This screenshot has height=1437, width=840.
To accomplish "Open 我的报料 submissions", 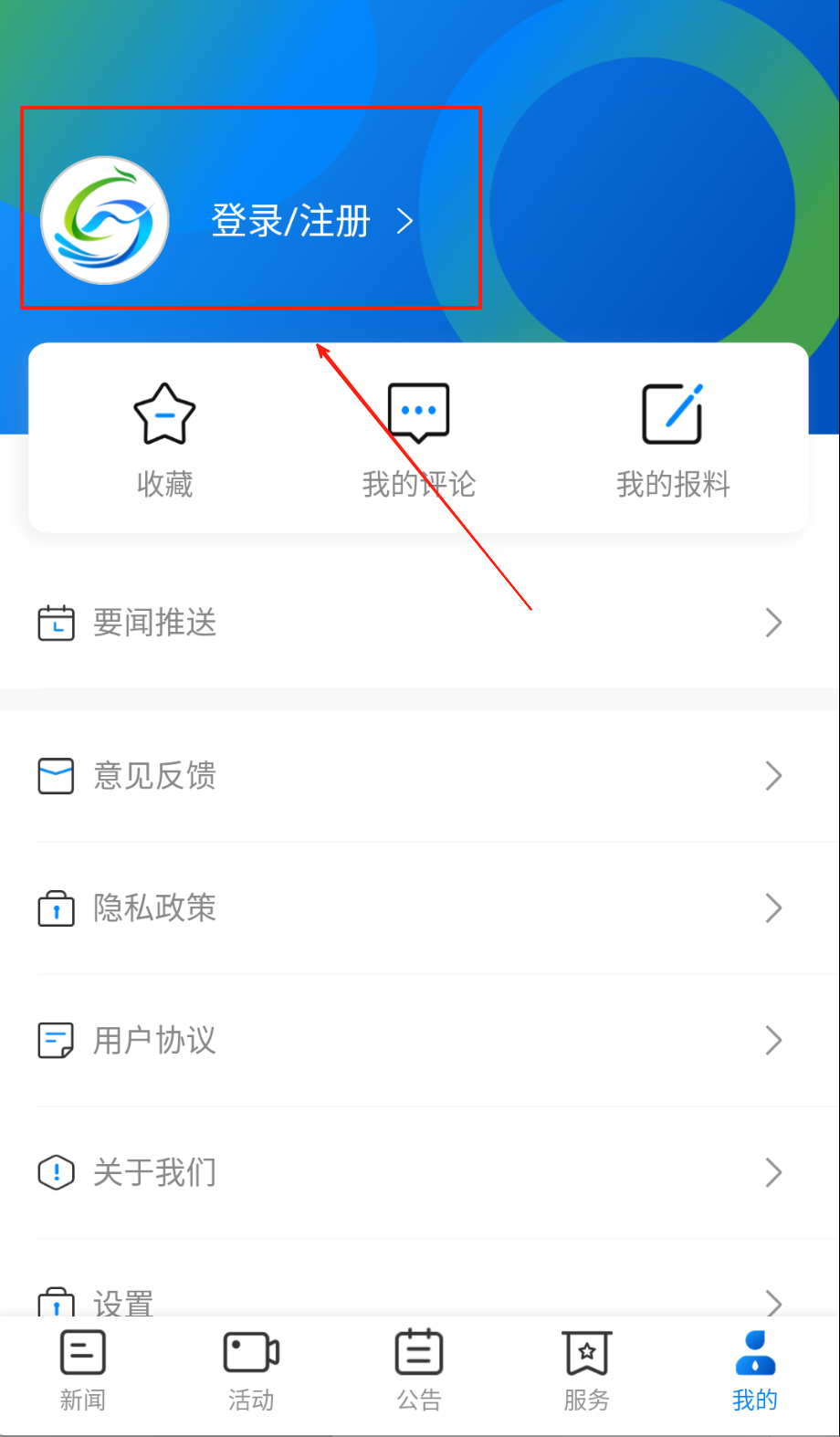I will tap(673, 438).
